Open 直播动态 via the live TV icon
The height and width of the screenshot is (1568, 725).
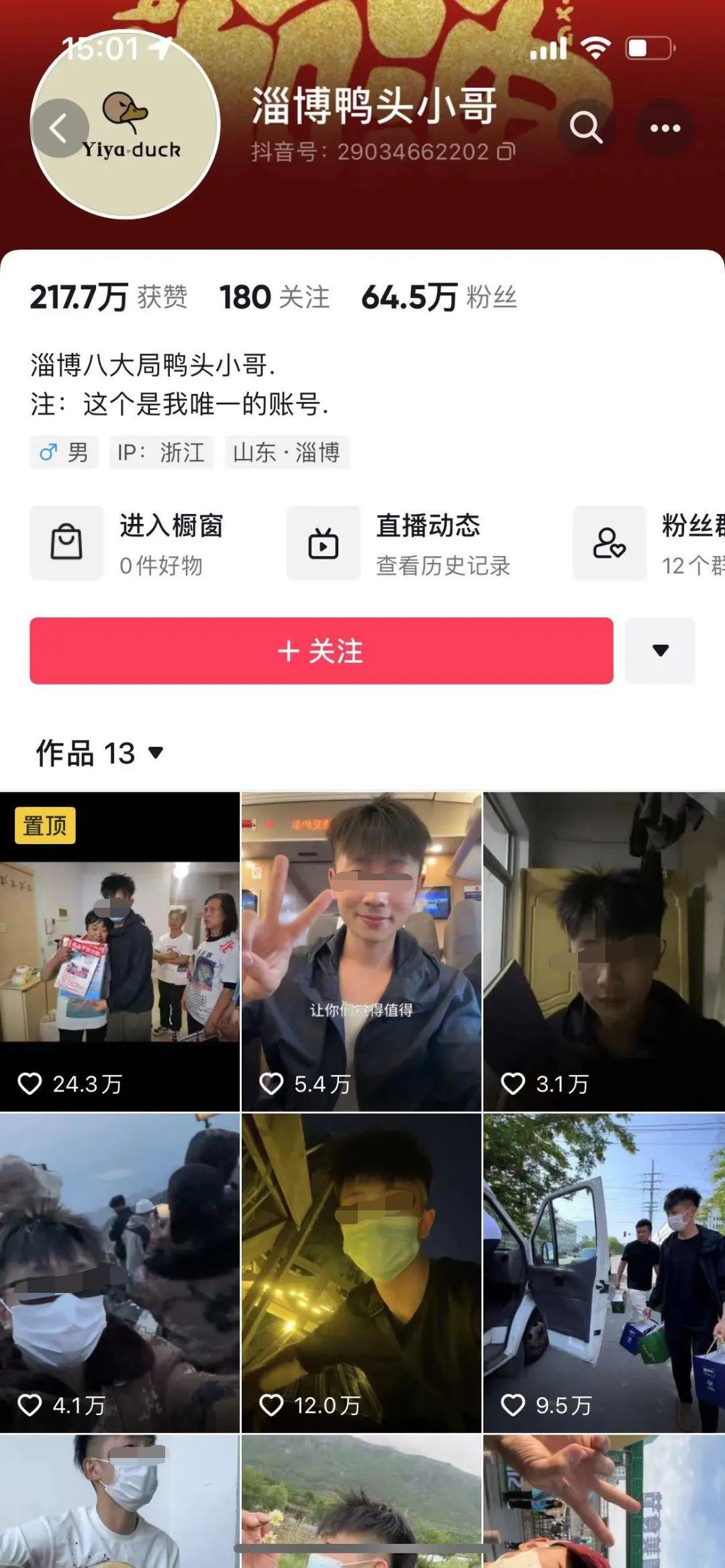coord(325,543)
